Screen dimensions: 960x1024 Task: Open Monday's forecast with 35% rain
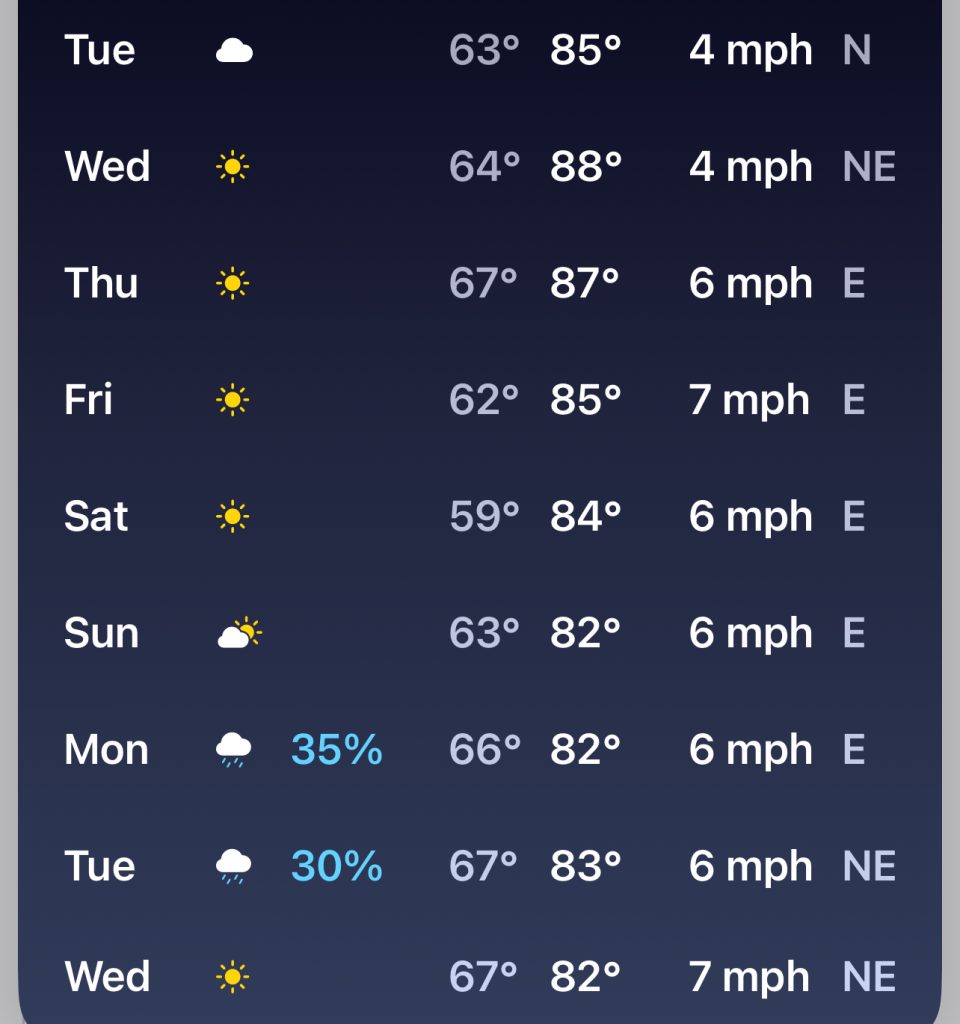(x=480, y=749)
